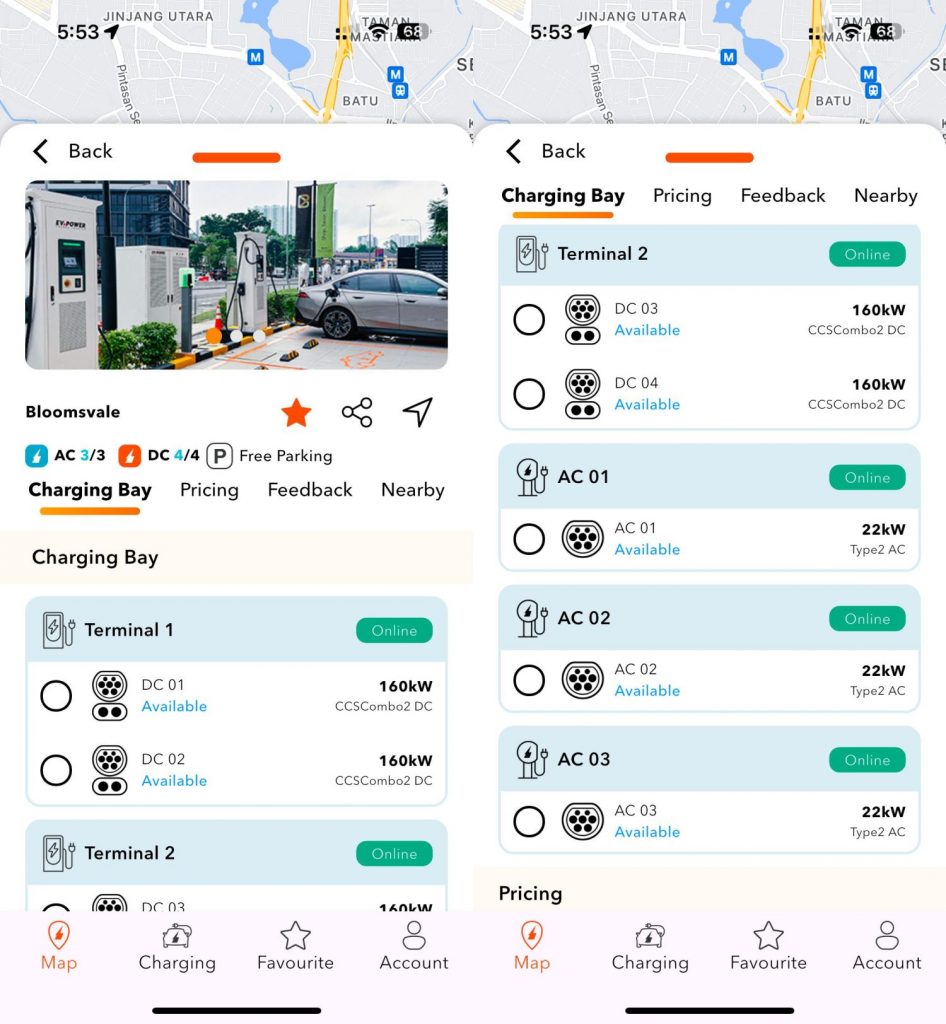946x1024 pixels.
Task: Select the DC 04 connector
Action: 529,394
